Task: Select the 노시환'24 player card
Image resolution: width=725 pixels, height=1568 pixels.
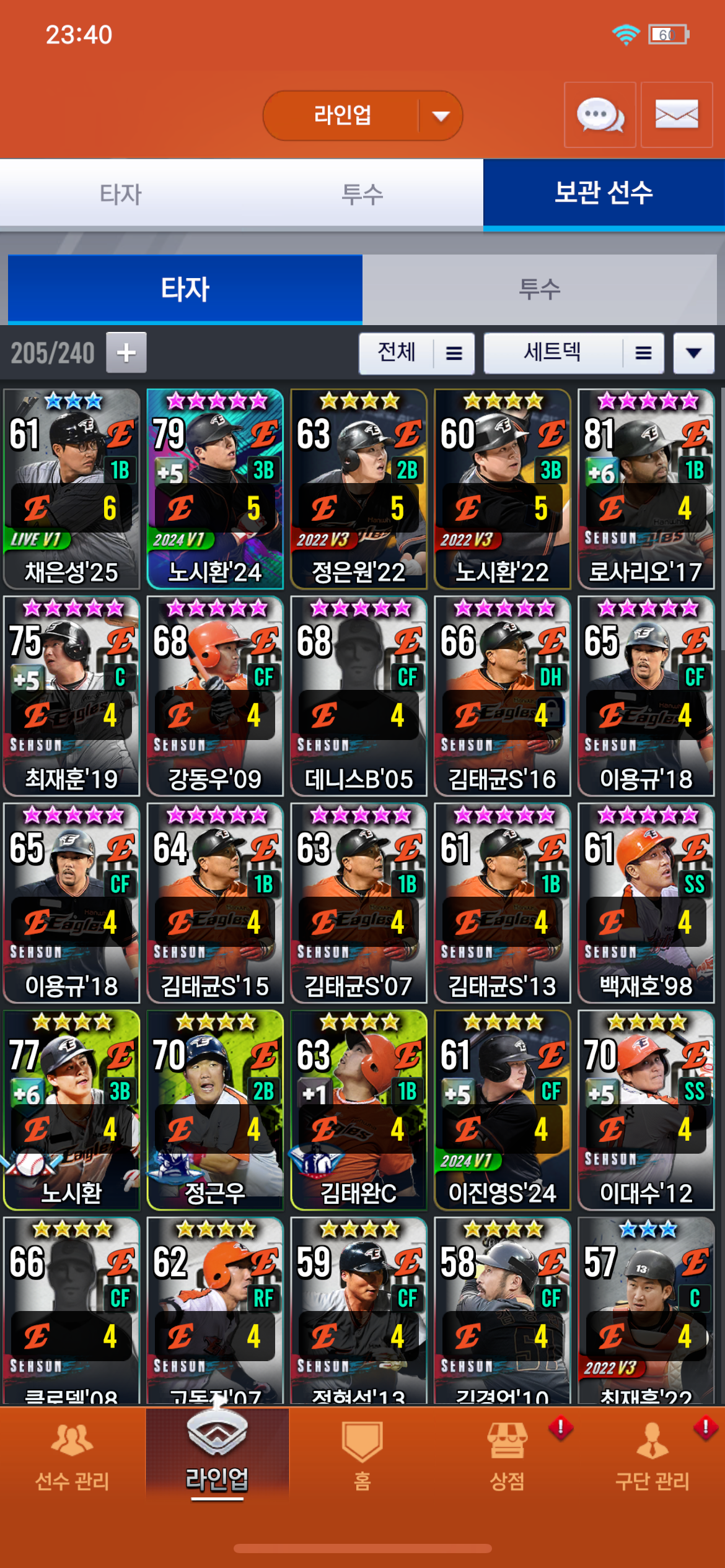Action: point(215,489)
